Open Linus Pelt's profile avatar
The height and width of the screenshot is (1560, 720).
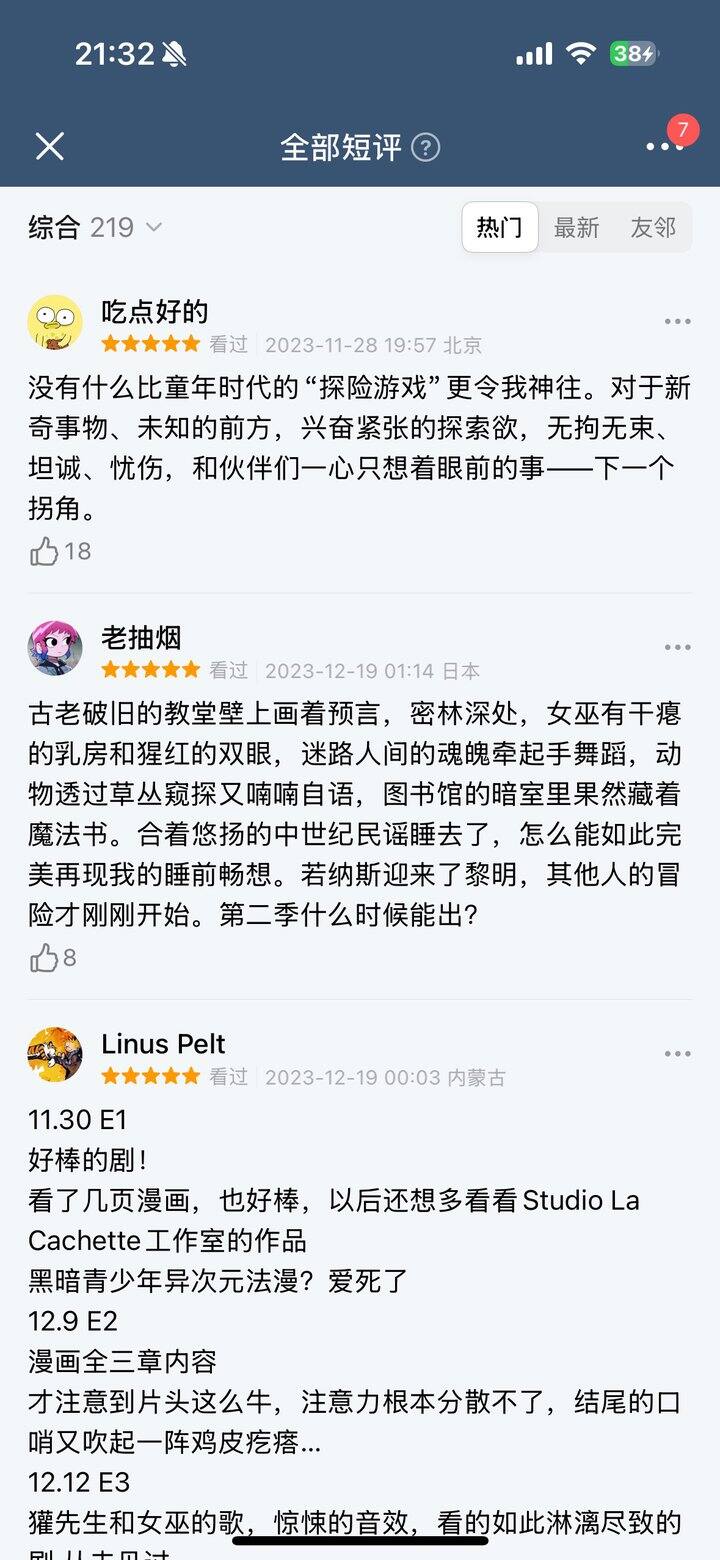tap(55, 1054)
